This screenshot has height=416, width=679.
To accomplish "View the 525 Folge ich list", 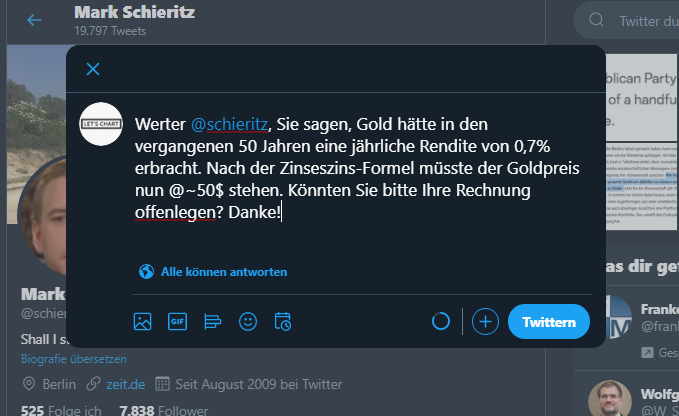I will click(59, 410).
